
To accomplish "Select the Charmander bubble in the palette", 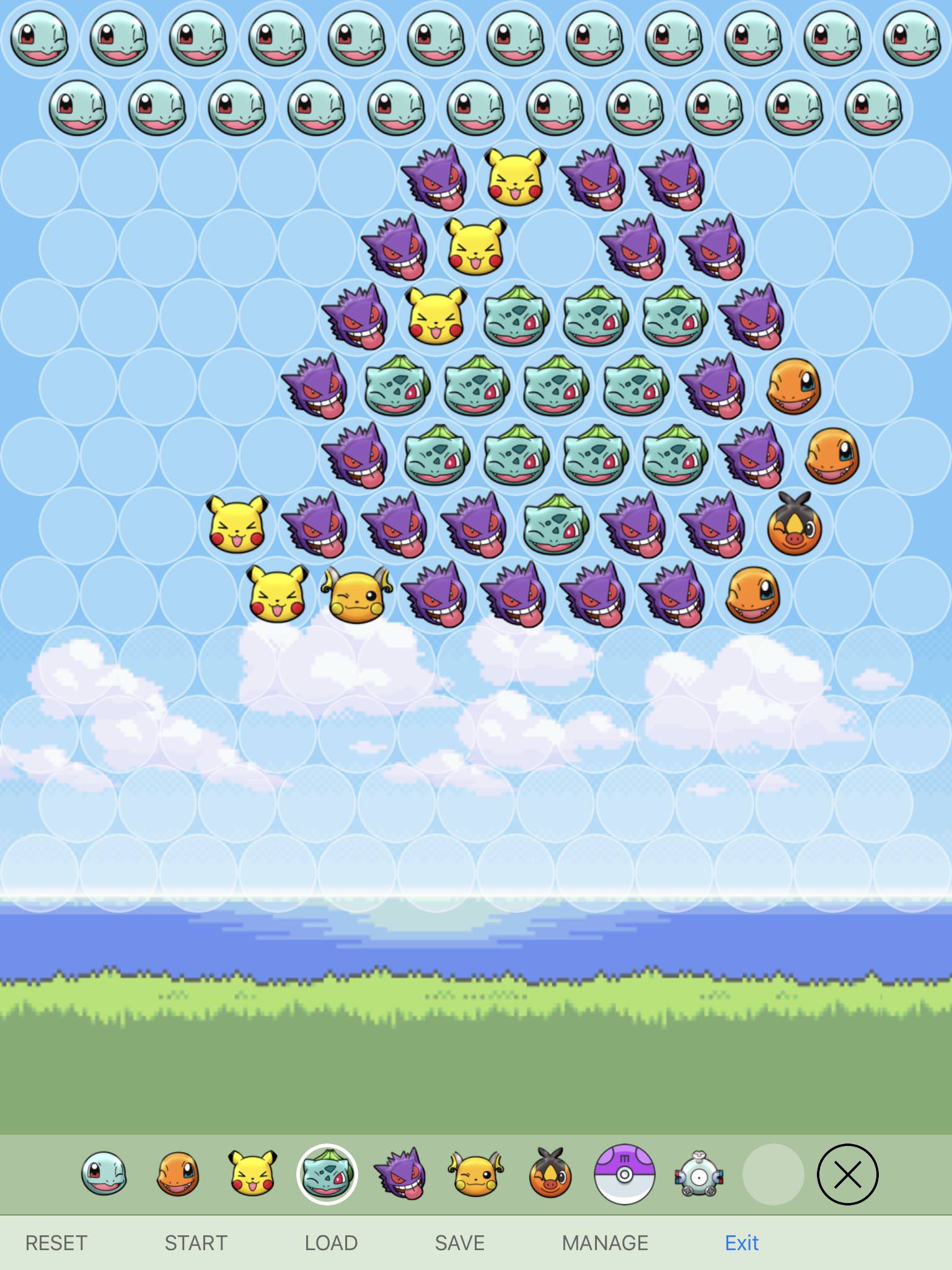I will point(178,1174).
